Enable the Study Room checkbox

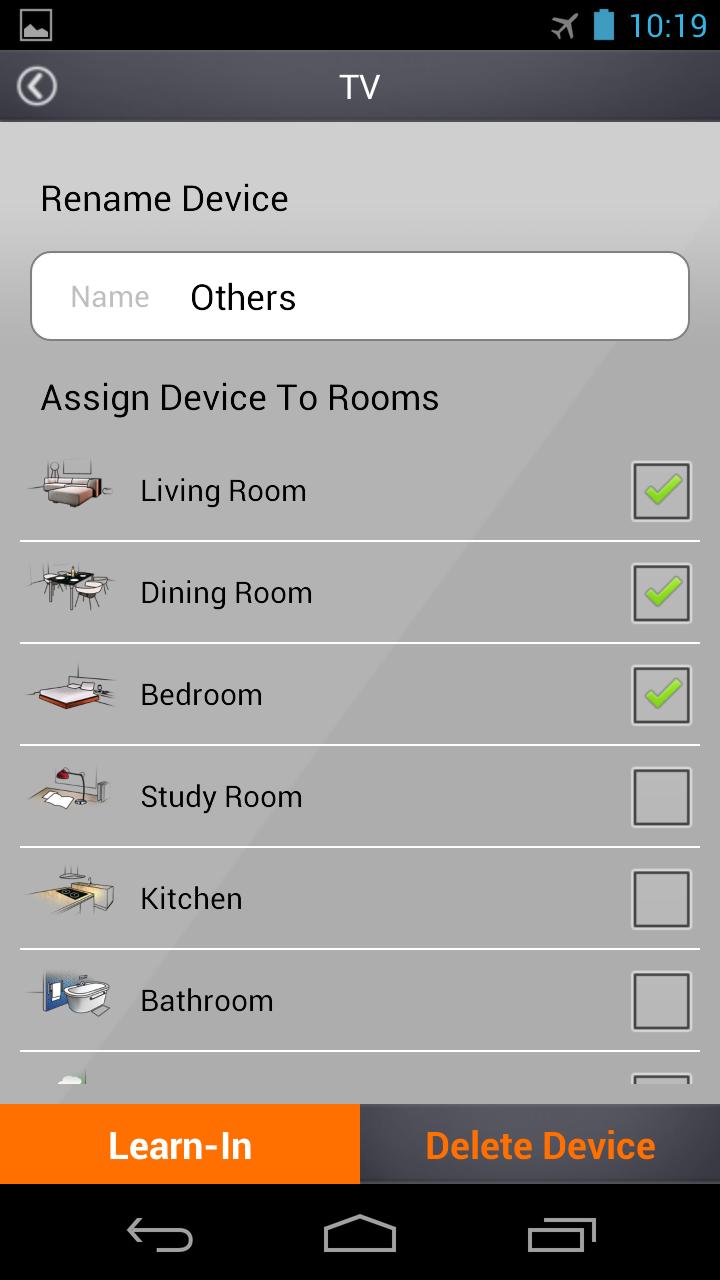pos(661,796)
